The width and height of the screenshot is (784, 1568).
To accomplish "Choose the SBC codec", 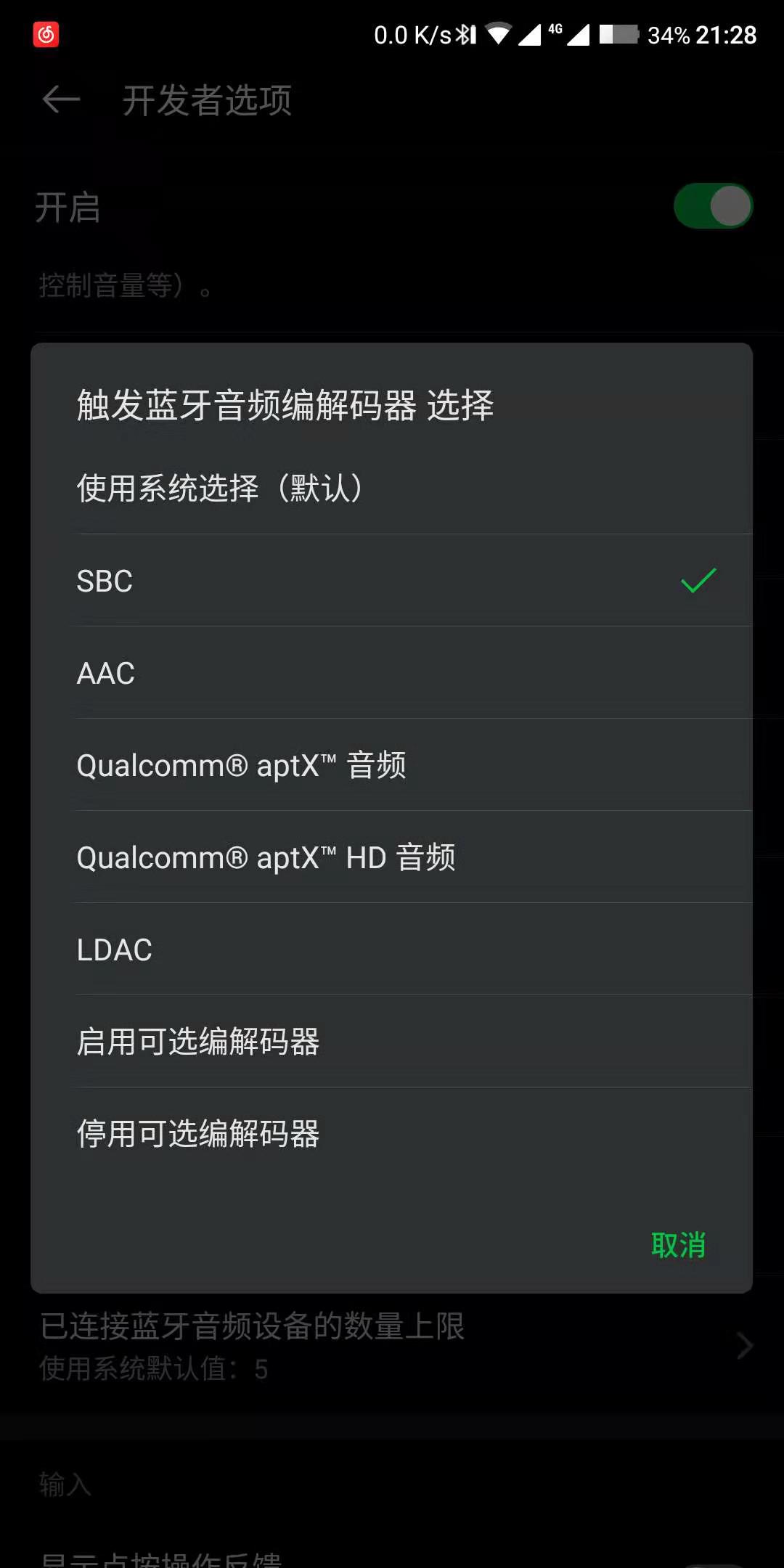I will (x=391, y=581).
